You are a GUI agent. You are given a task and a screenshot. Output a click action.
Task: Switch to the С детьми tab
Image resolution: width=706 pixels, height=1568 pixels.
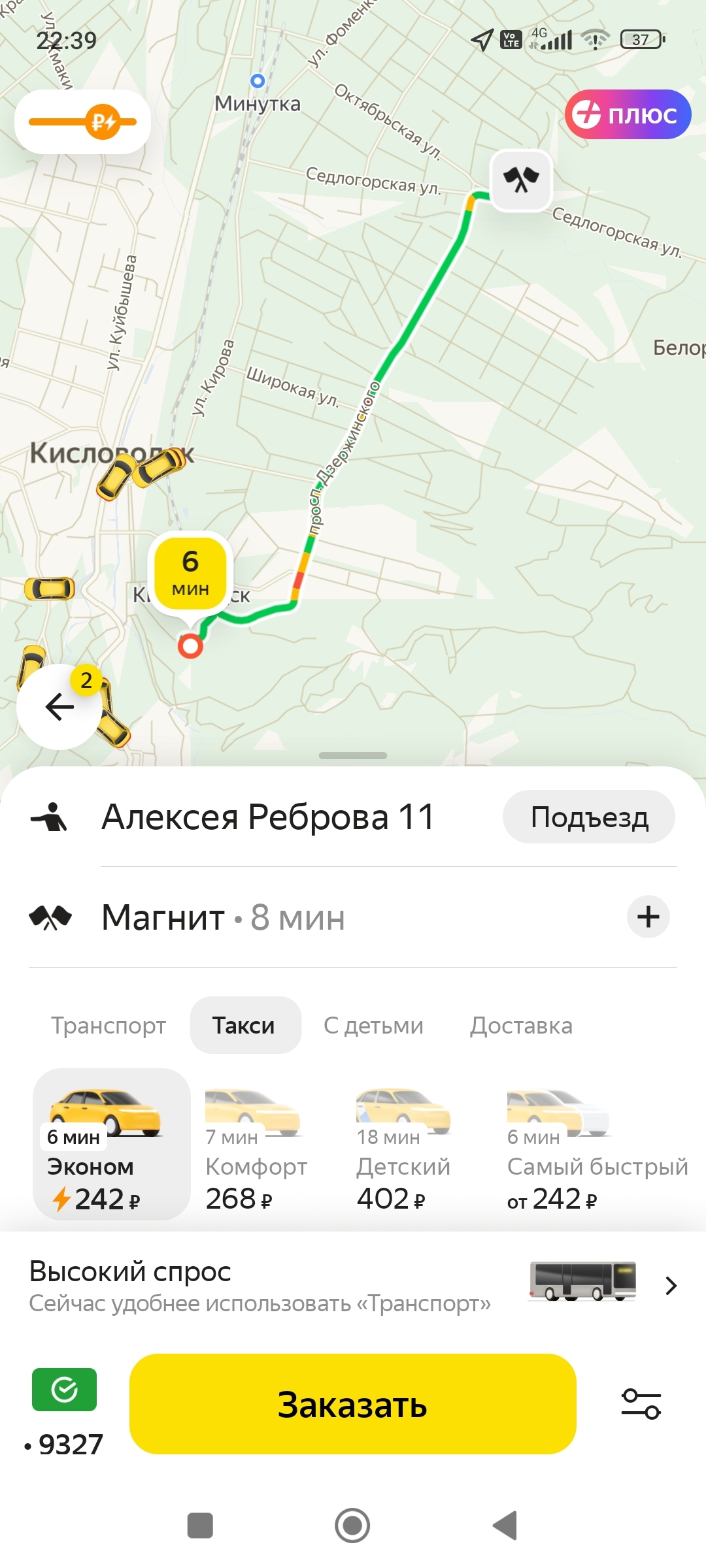pyautogui.click(x=373, y=1026)
